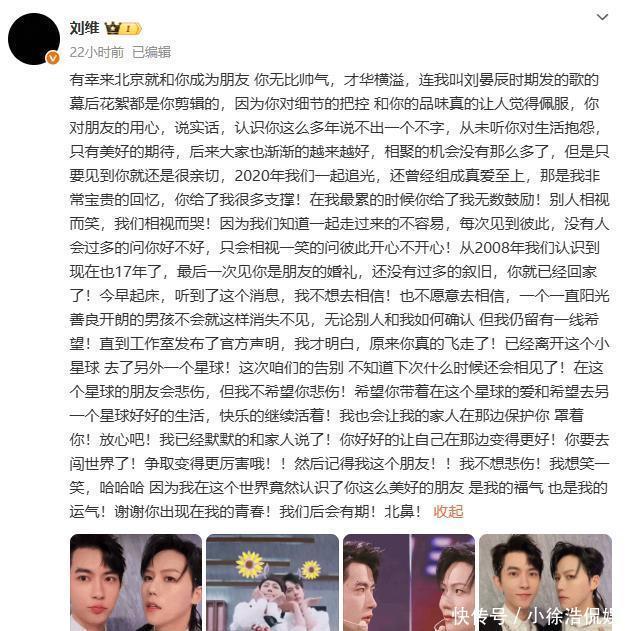
Task: Expand the post options chevron menu
Action: (x=601, y=19)
